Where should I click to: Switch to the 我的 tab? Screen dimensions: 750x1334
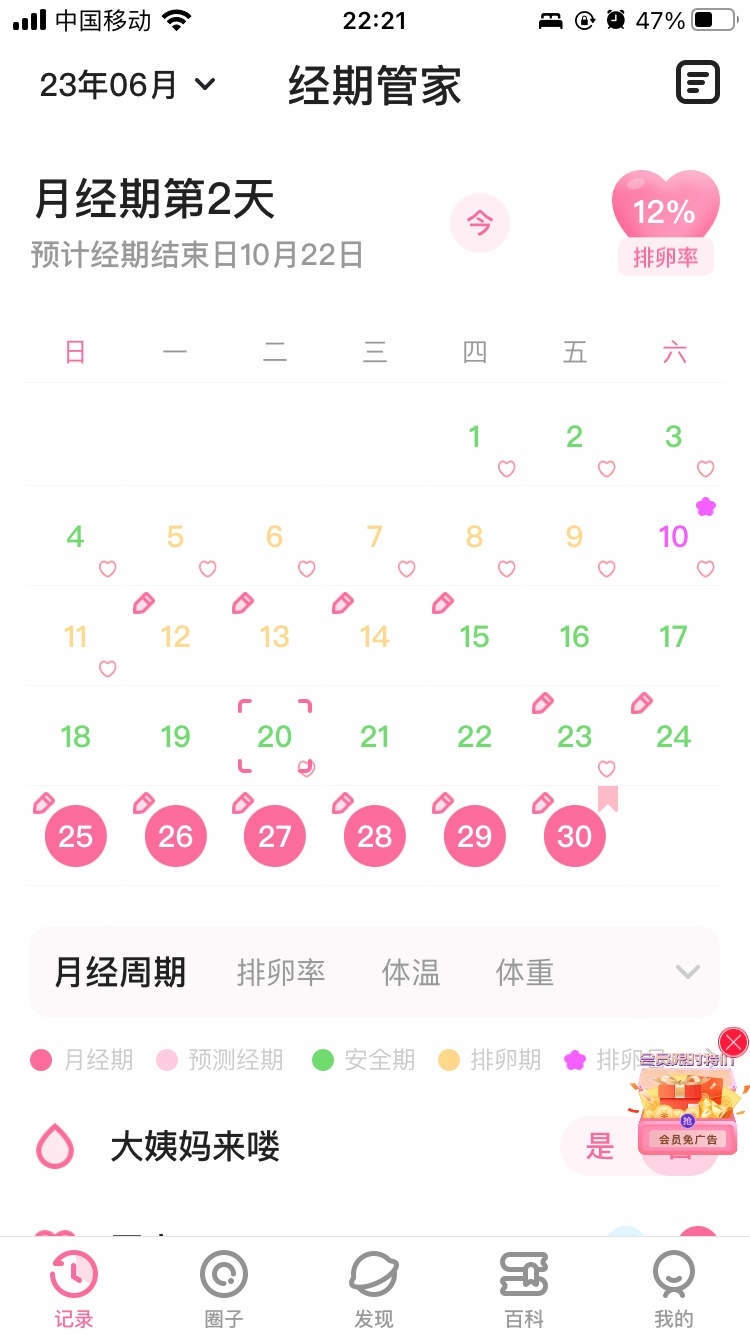tap(673, 1288)
